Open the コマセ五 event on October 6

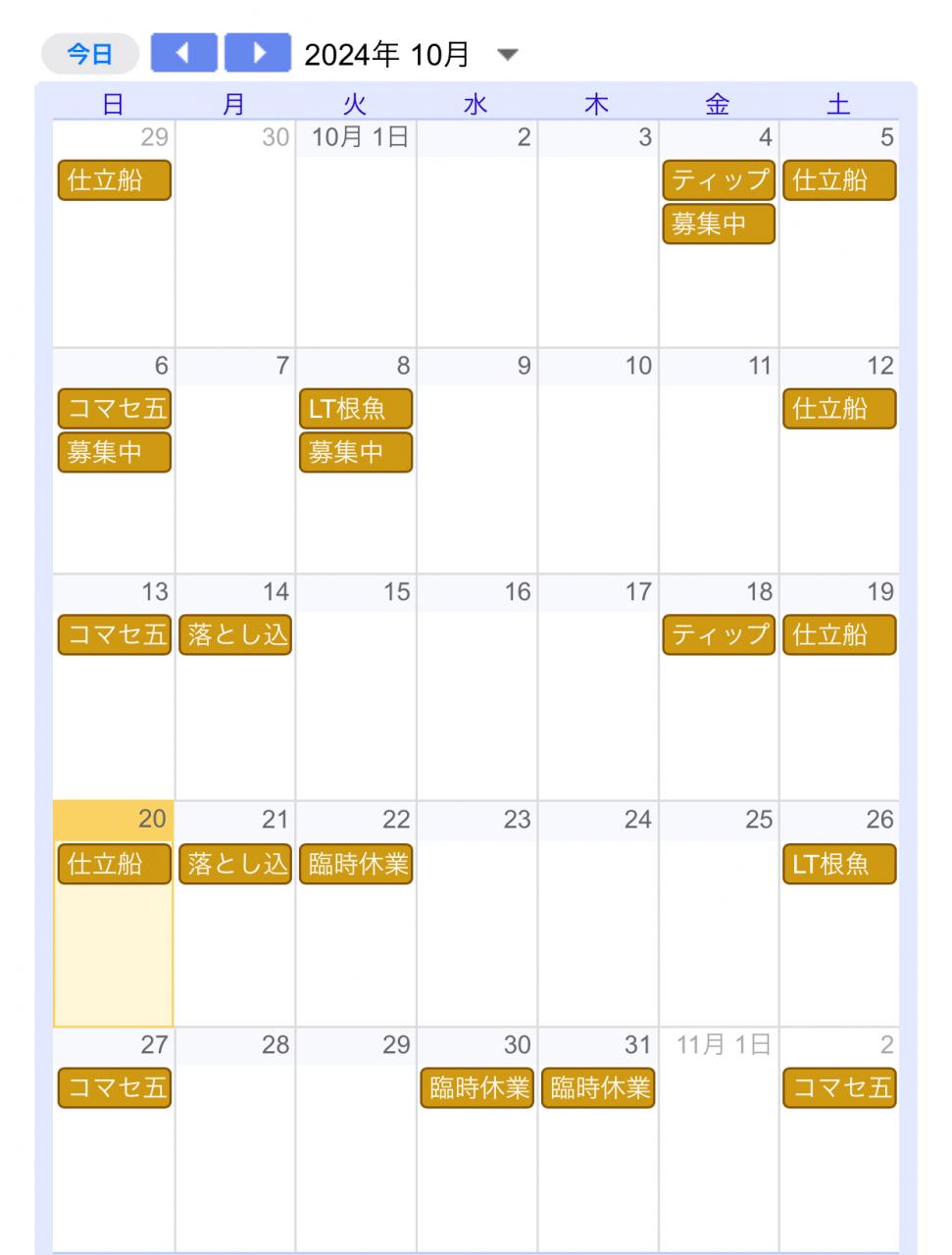pos(115,409)
